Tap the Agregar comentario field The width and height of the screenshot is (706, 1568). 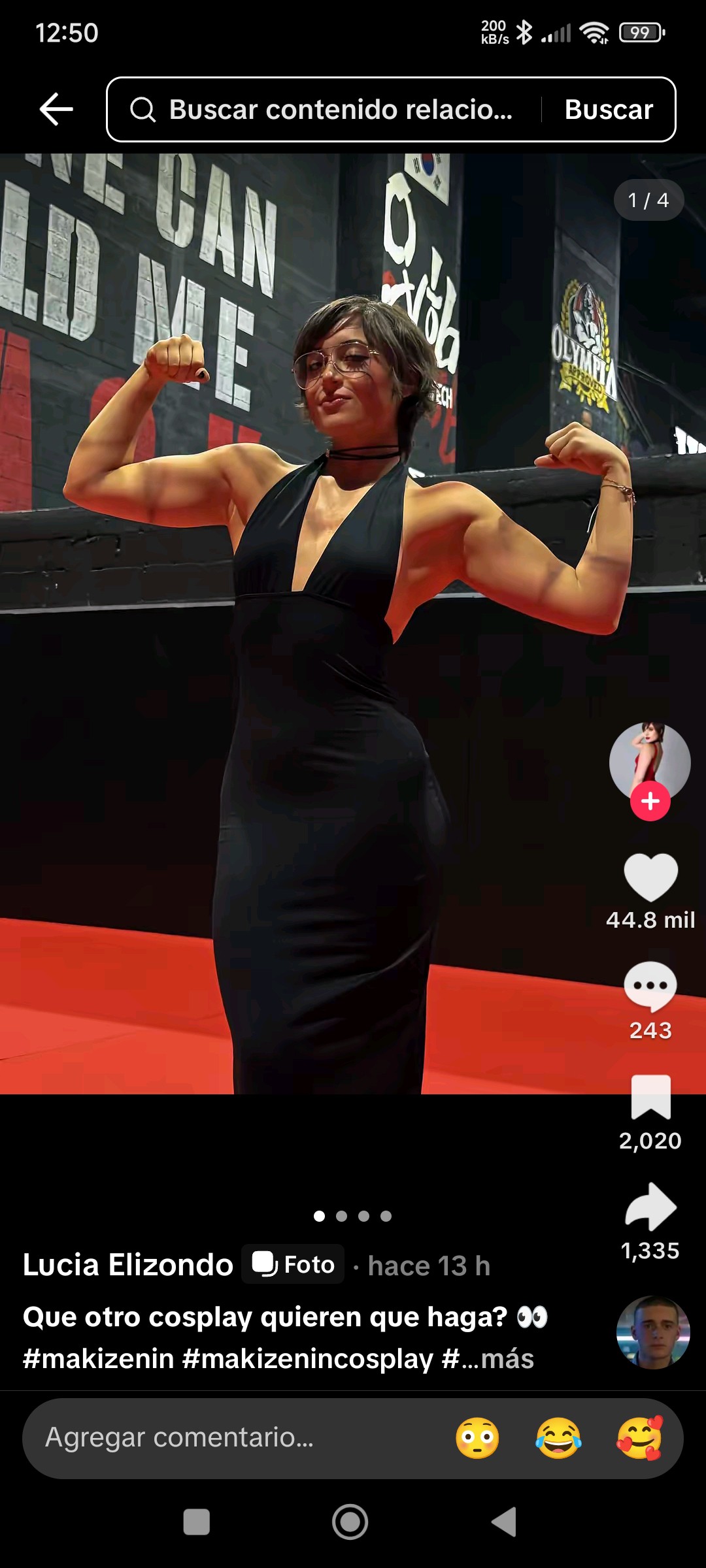(229, 1437)
